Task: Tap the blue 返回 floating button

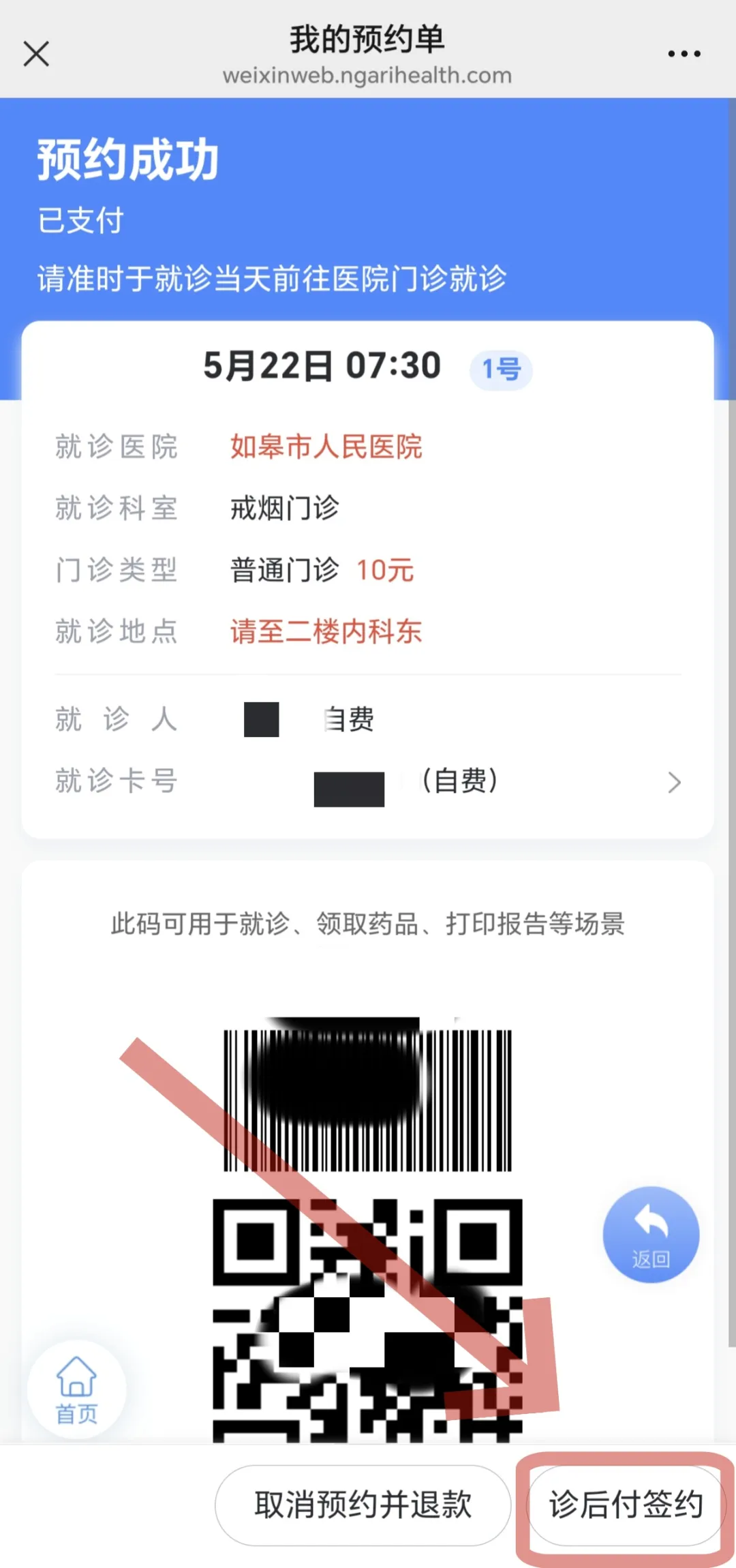Action: coord(651,1235)
